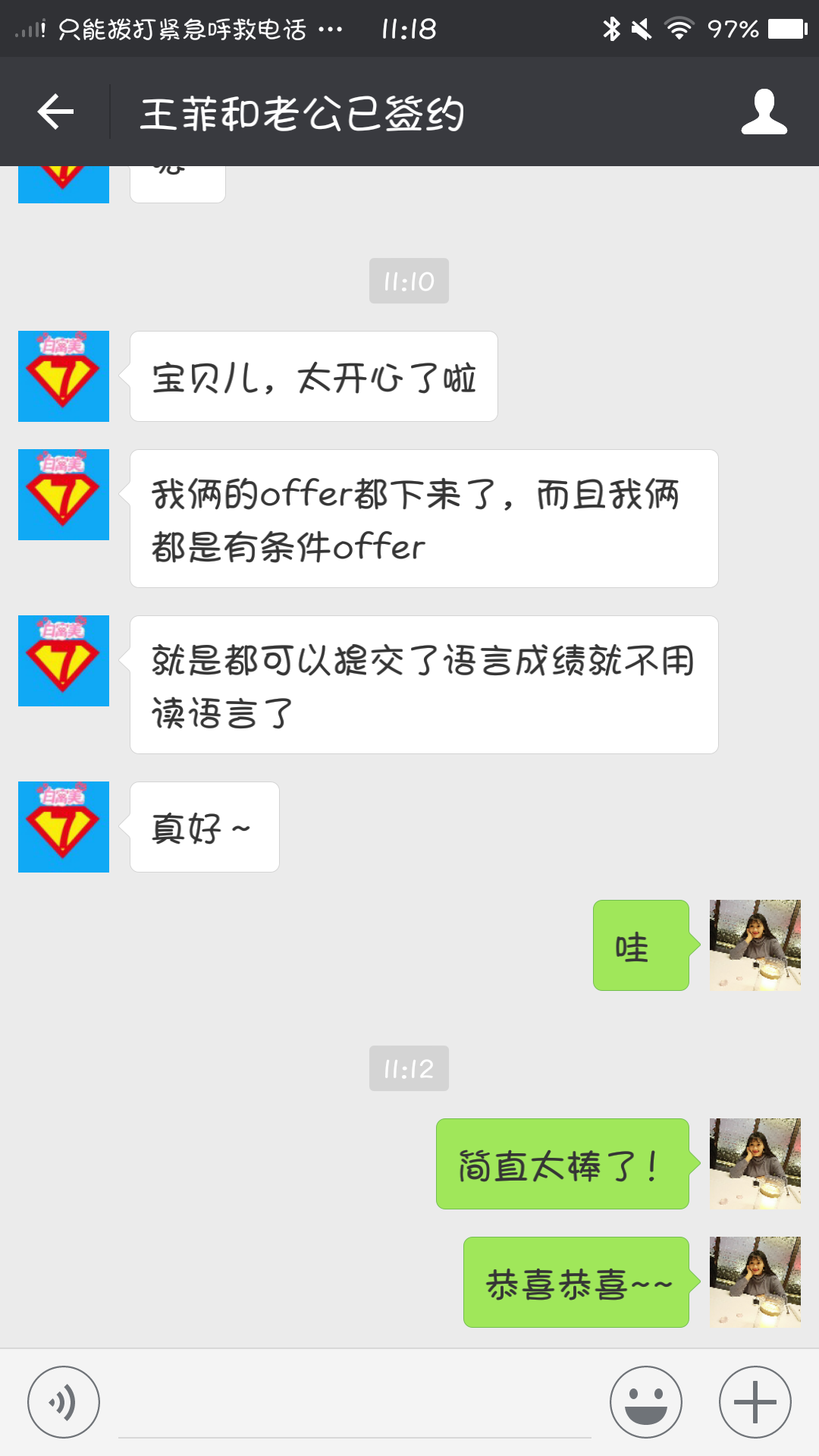819x1456 pixels.
Task: Tap the message text input field
Action: click(x=354, y=1404)
